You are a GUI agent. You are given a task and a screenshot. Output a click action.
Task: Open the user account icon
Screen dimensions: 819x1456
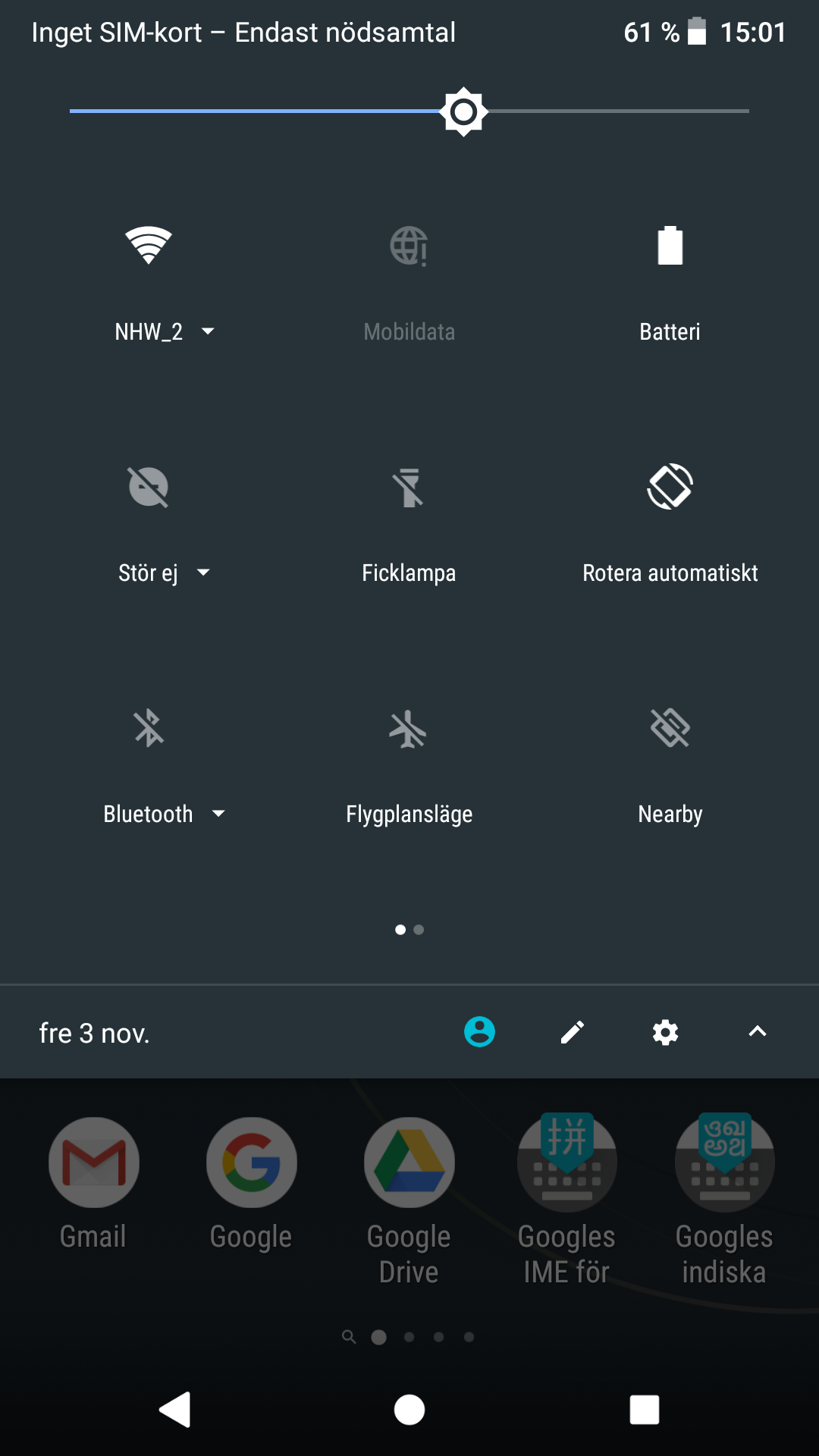tap(479, 1032)
